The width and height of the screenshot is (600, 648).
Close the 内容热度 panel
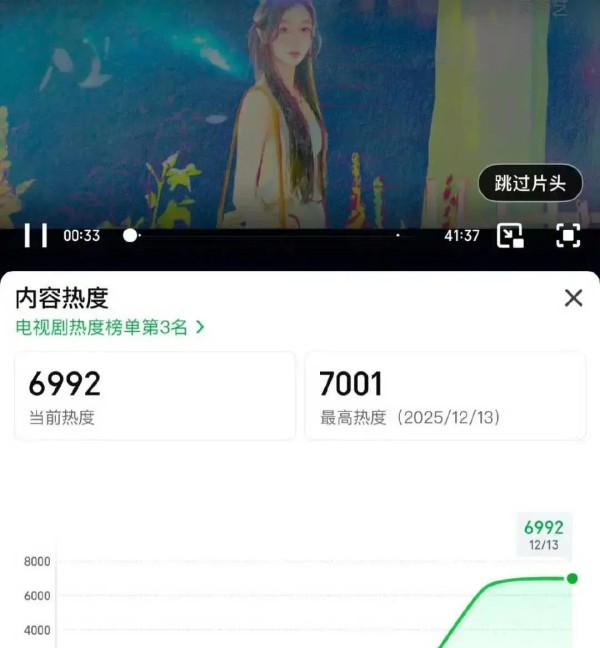tap(573, 298)
